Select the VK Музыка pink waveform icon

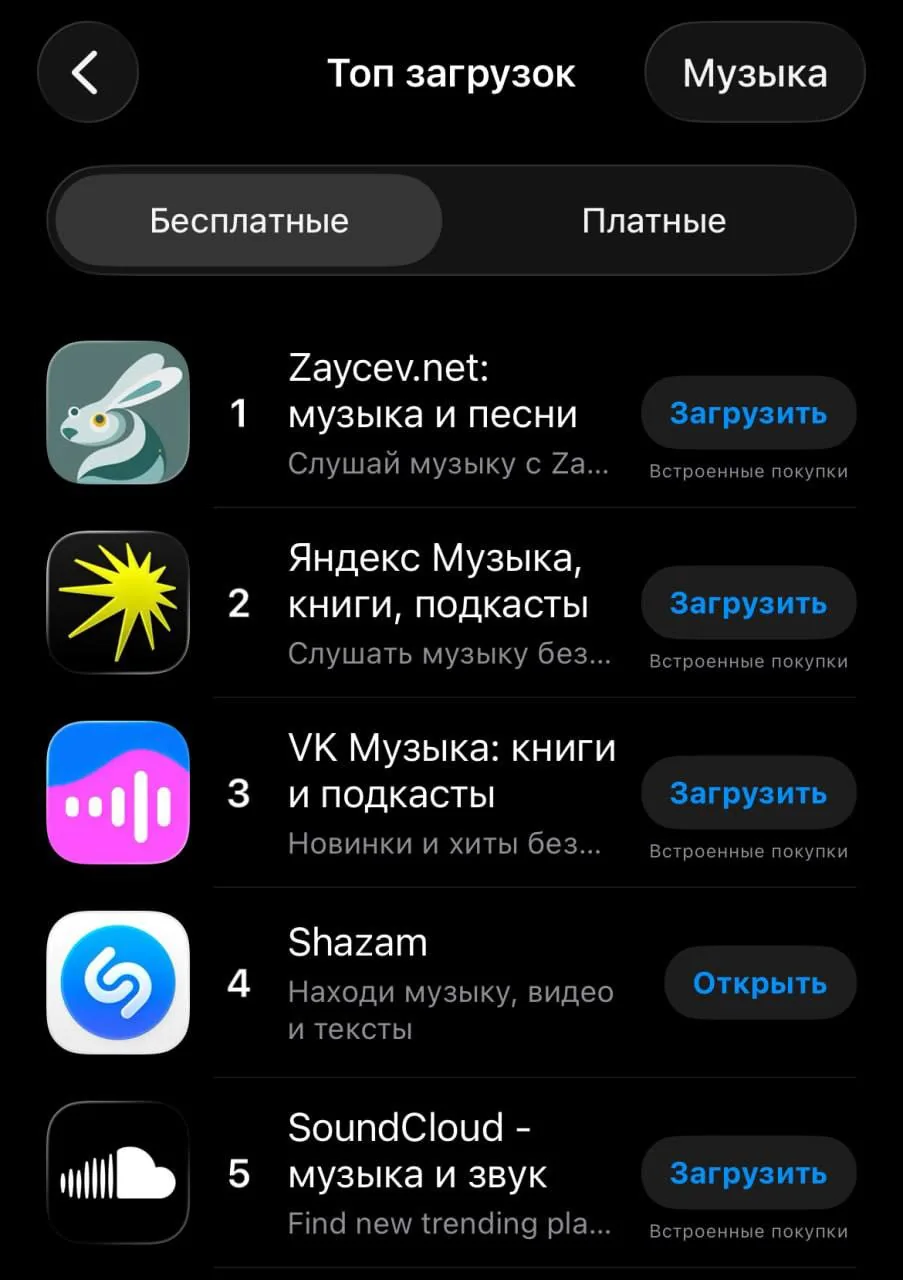click(x=118, y=792)
